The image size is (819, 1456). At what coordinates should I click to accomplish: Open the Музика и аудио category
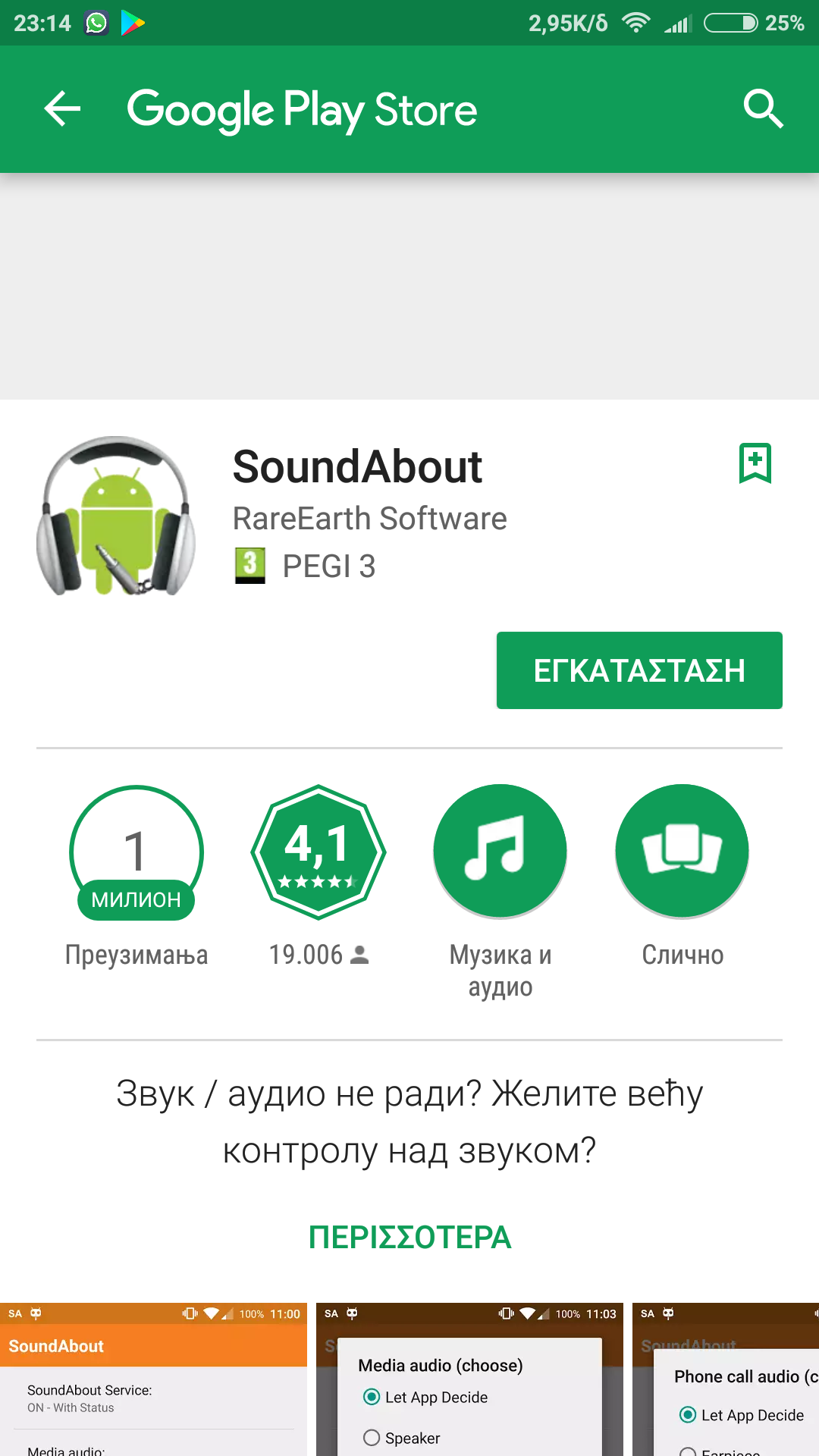point(500,852)
